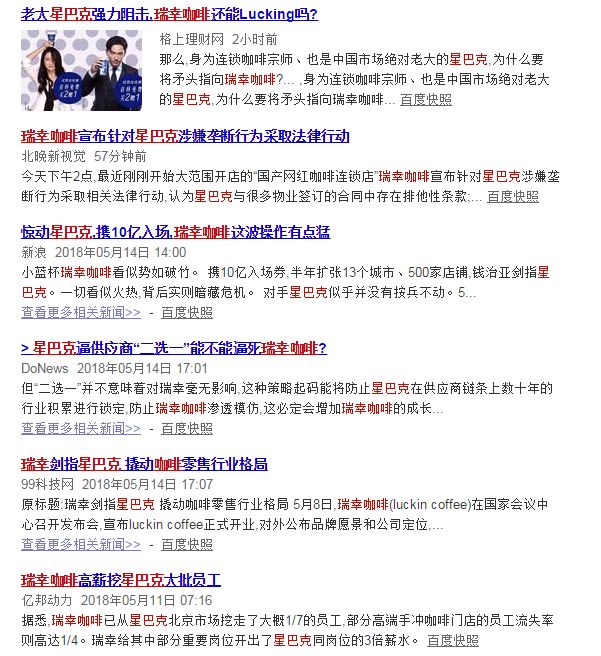Tap the thumbnail image of the 格上理财网 article

tap(81, 70)
